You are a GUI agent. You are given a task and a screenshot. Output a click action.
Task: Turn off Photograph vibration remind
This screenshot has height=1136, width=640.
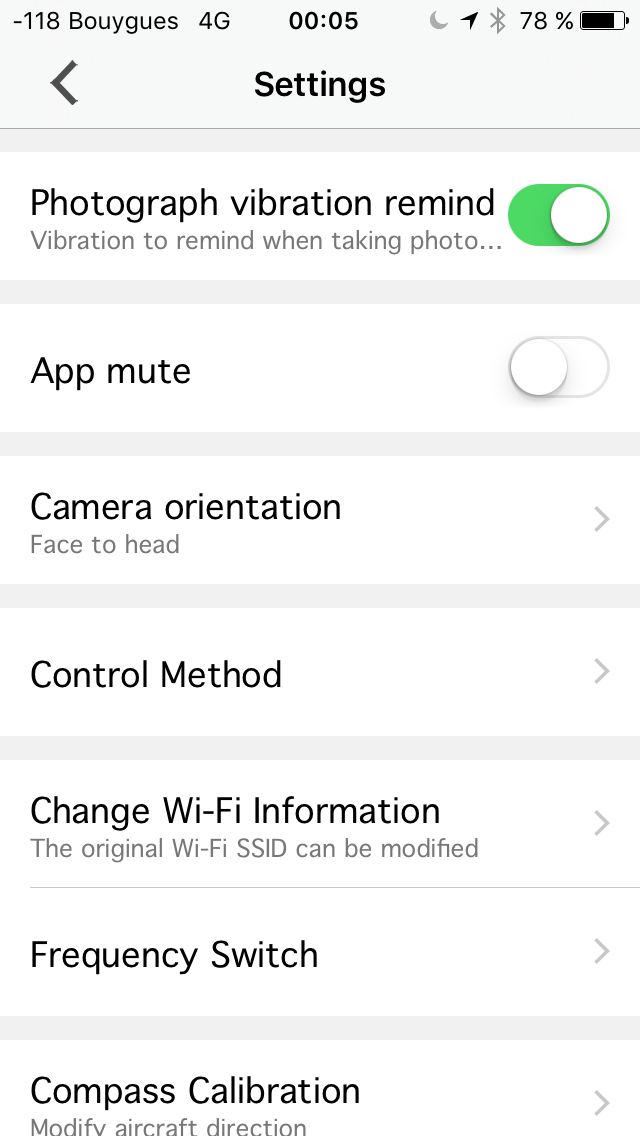click(x=558, y=215)
